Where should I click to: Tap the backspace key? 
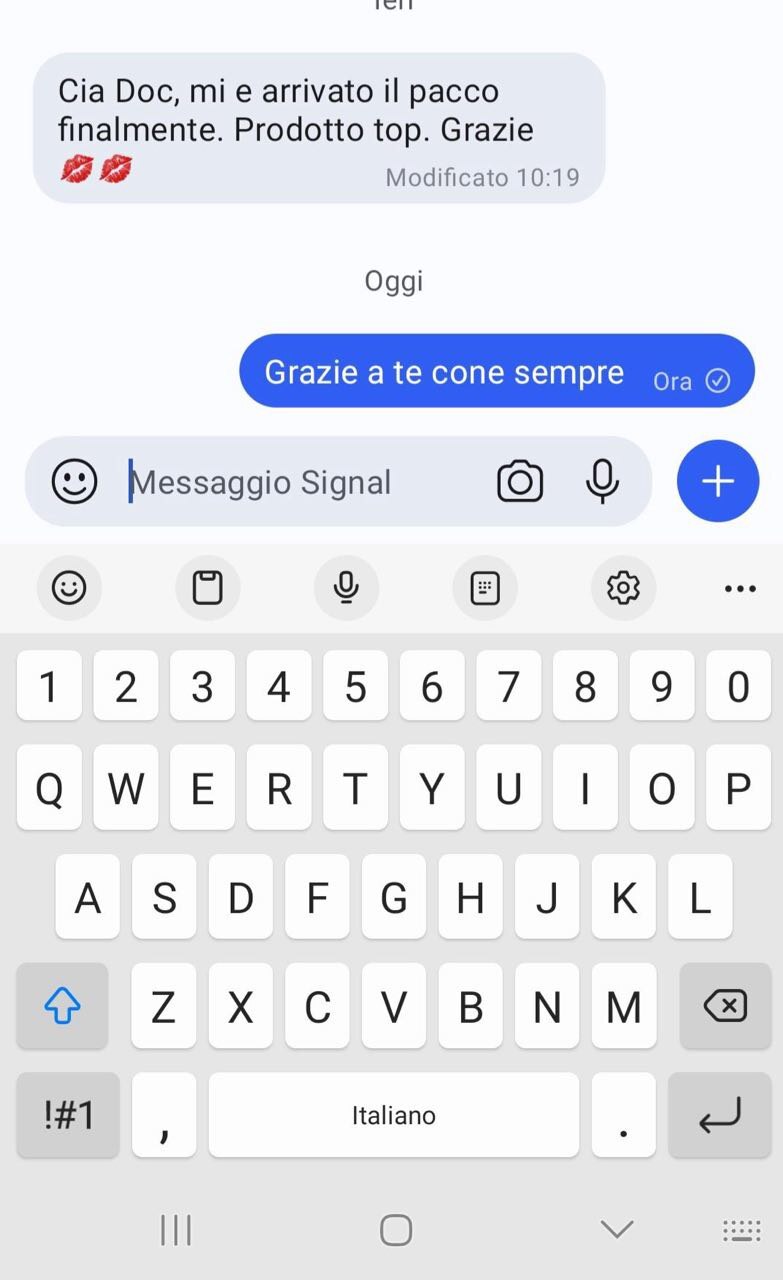click(x=725, y=1007)
